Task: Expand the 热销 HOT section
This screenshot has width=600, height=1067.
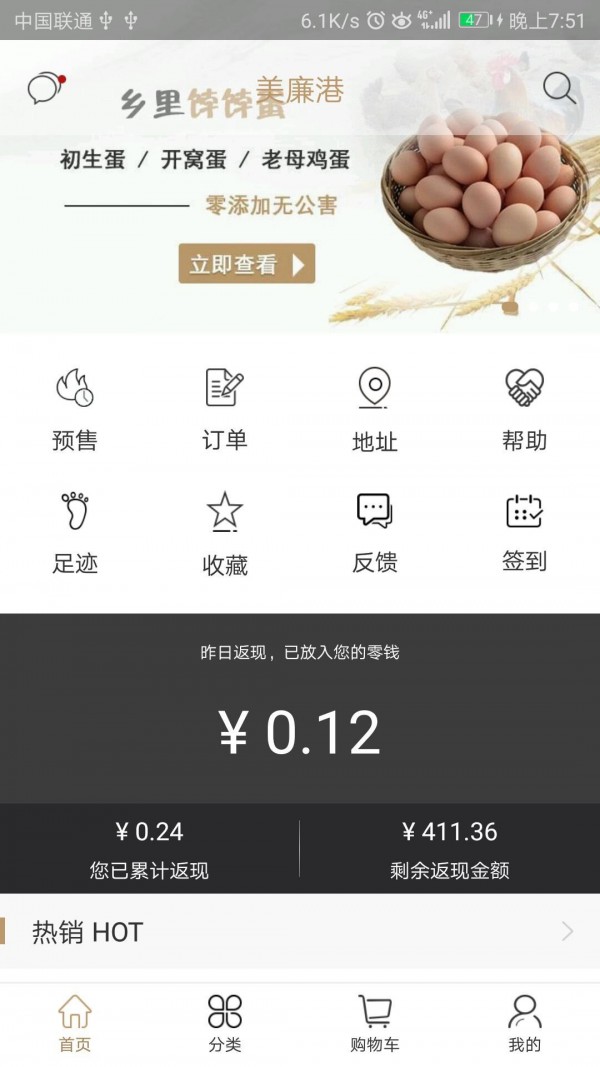Action: click(x=567, y=932)
